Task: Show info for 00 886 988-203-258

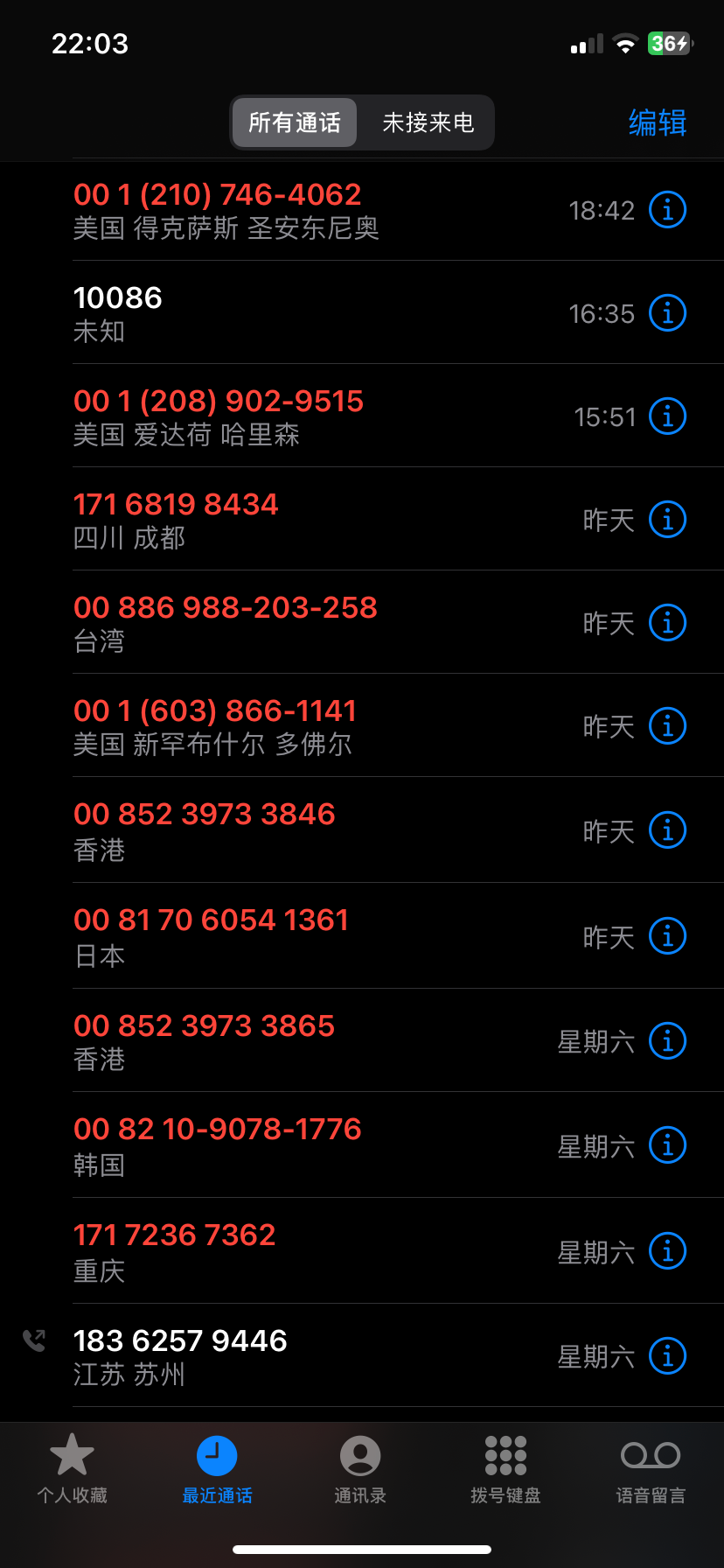Action: click(x=667, y=623)
